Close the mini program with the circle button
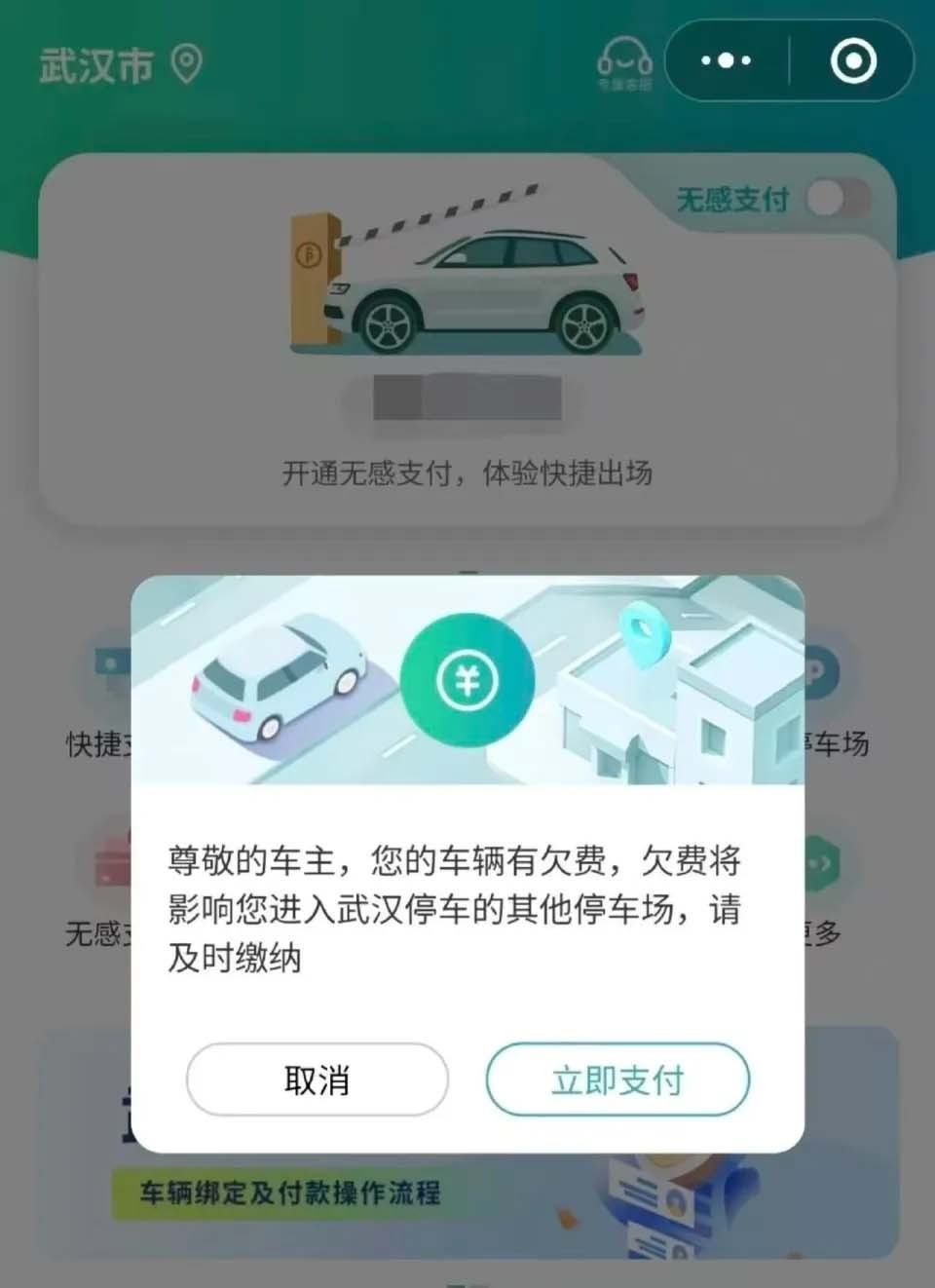935x1288 pixels. coord(853,61)
